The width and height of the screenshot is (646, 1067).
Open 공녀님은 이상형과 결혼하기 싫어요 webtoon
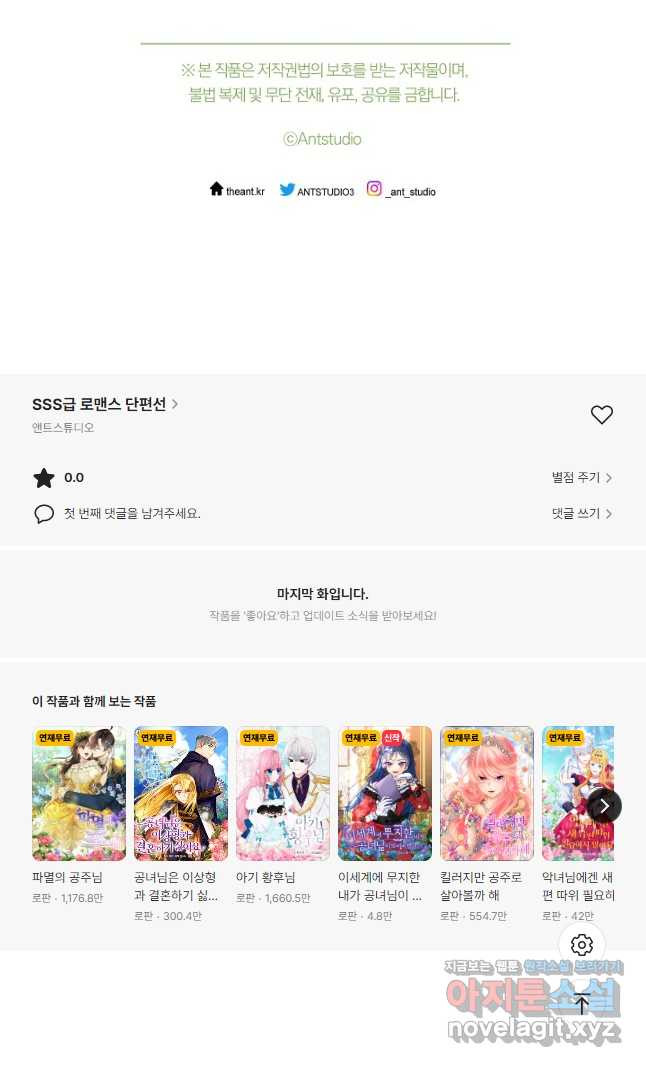(181, 794)
